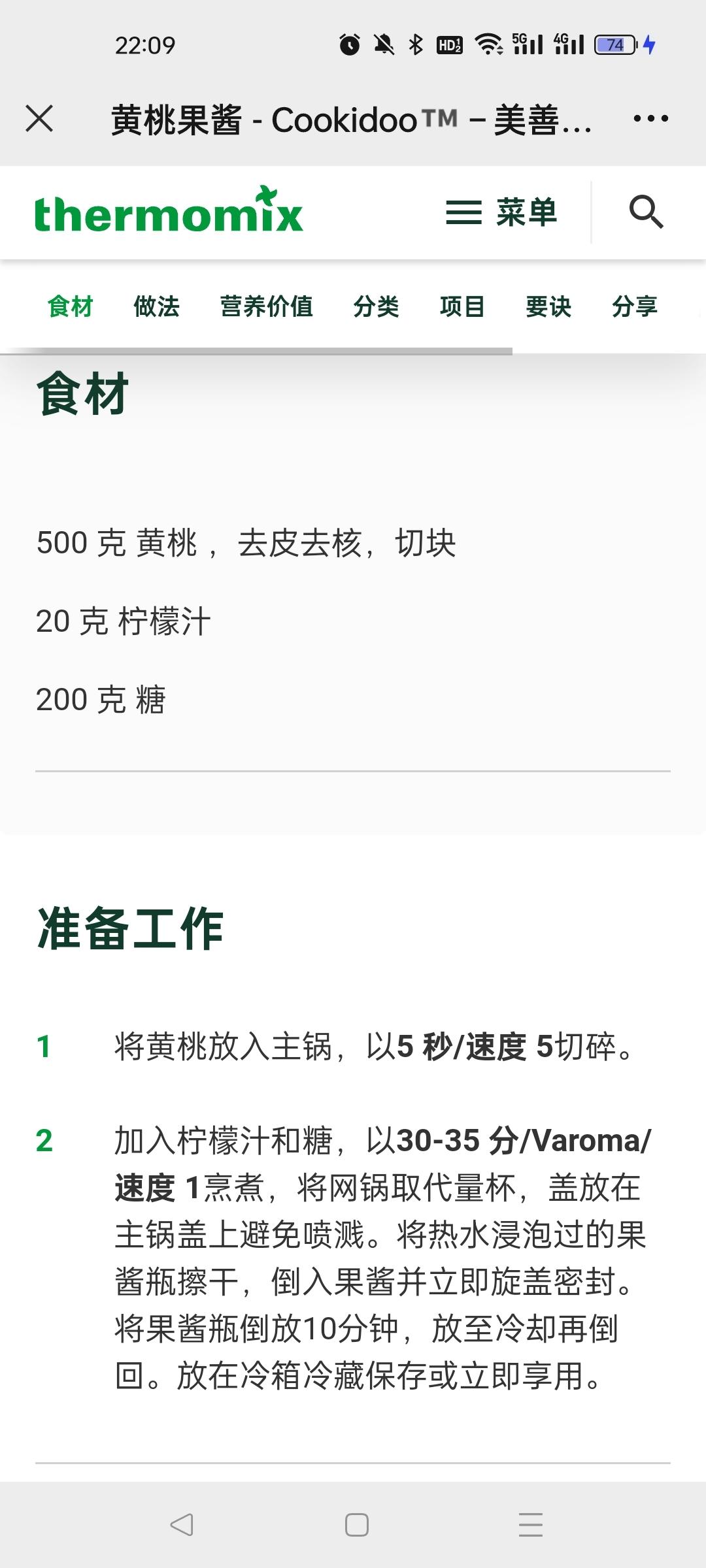This screenshot has width=706, height=1568.
Task: Open the 菜单 hamburger menu
Action: click(x=501, y=212)
